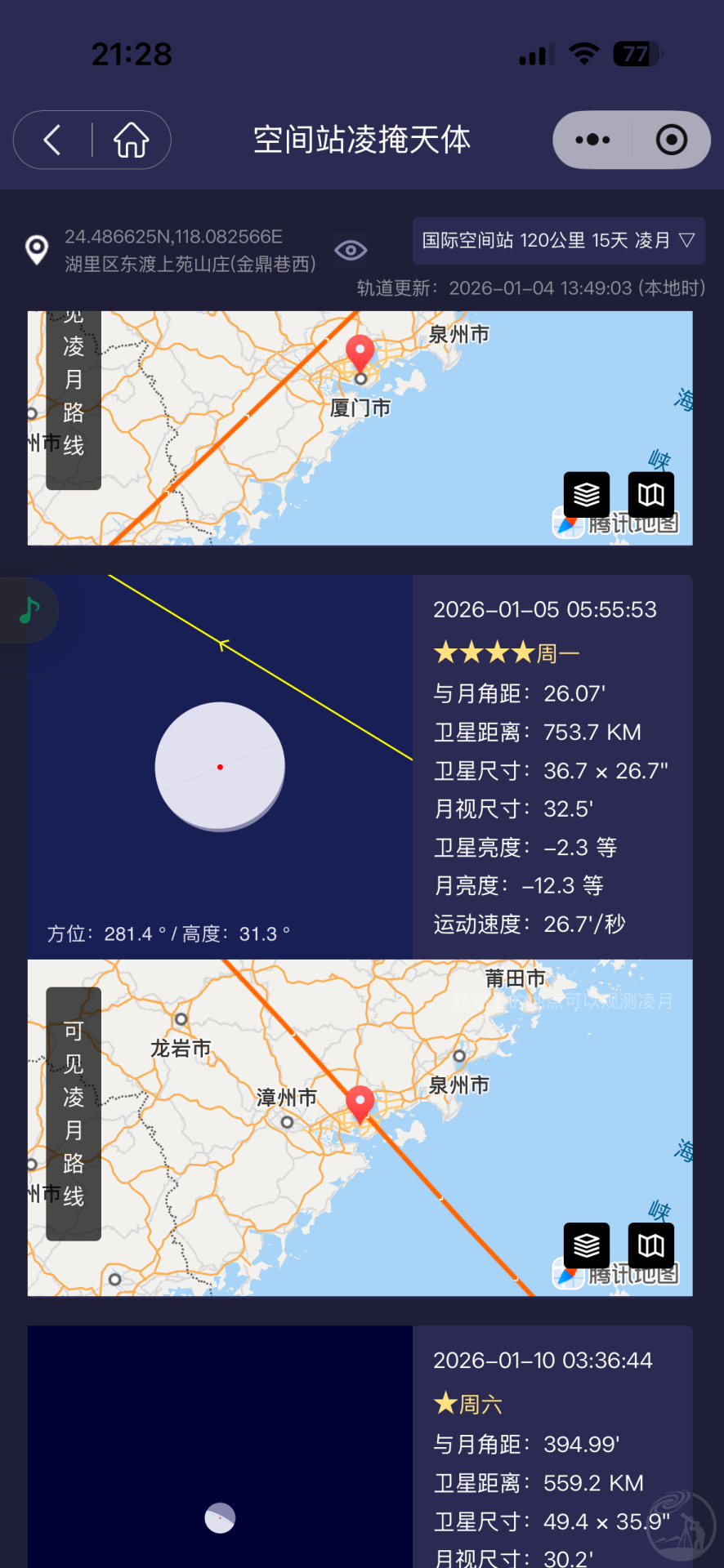The width and height of the screenshot is (724, 1568).
Task: Tap the red marker on the 漳州市 map
Action: pyautogui.click(x=360, y=1102)
